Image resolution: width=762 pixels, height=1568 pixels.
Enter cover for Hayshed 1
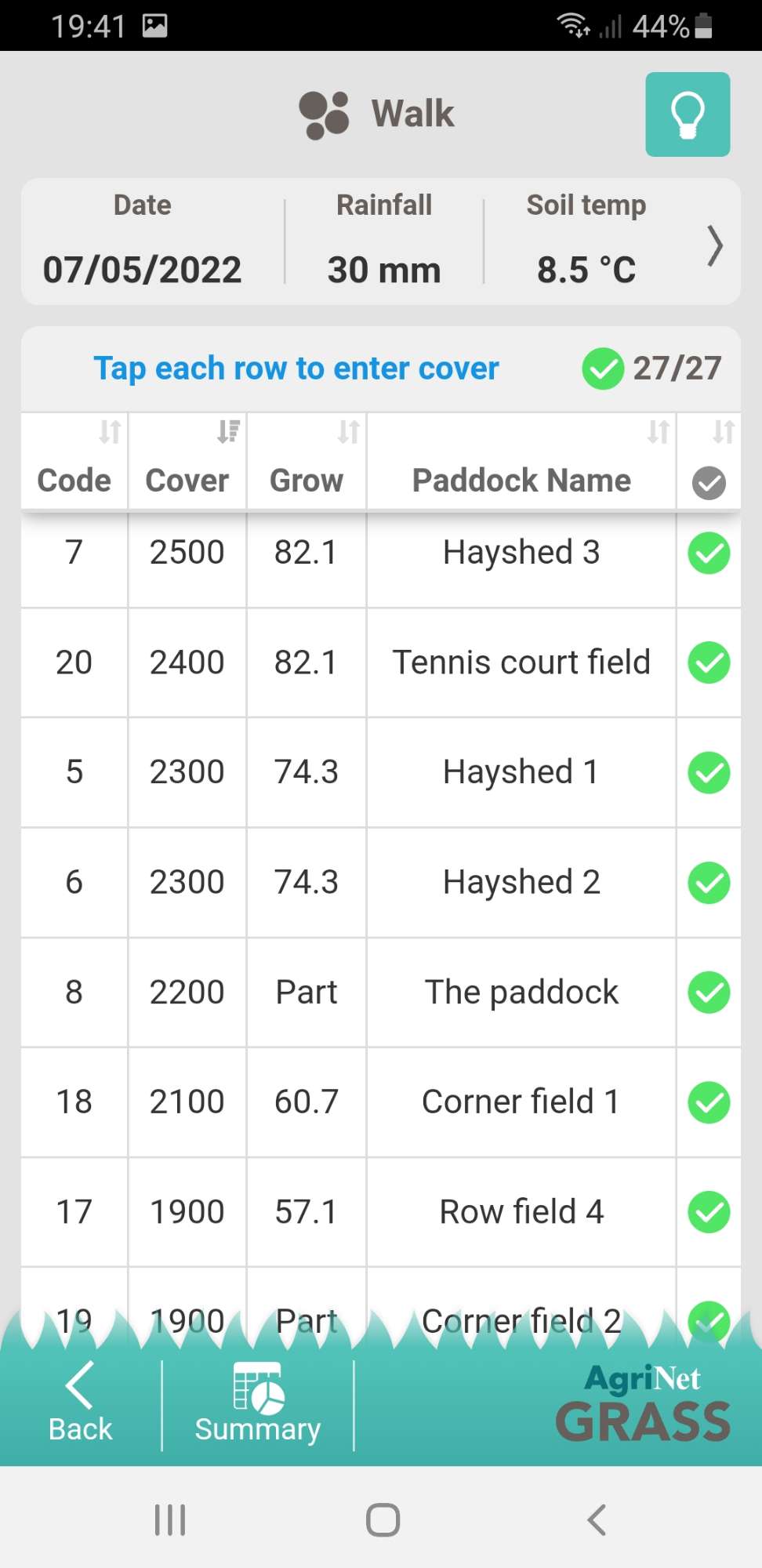click(x=521, y=772)
